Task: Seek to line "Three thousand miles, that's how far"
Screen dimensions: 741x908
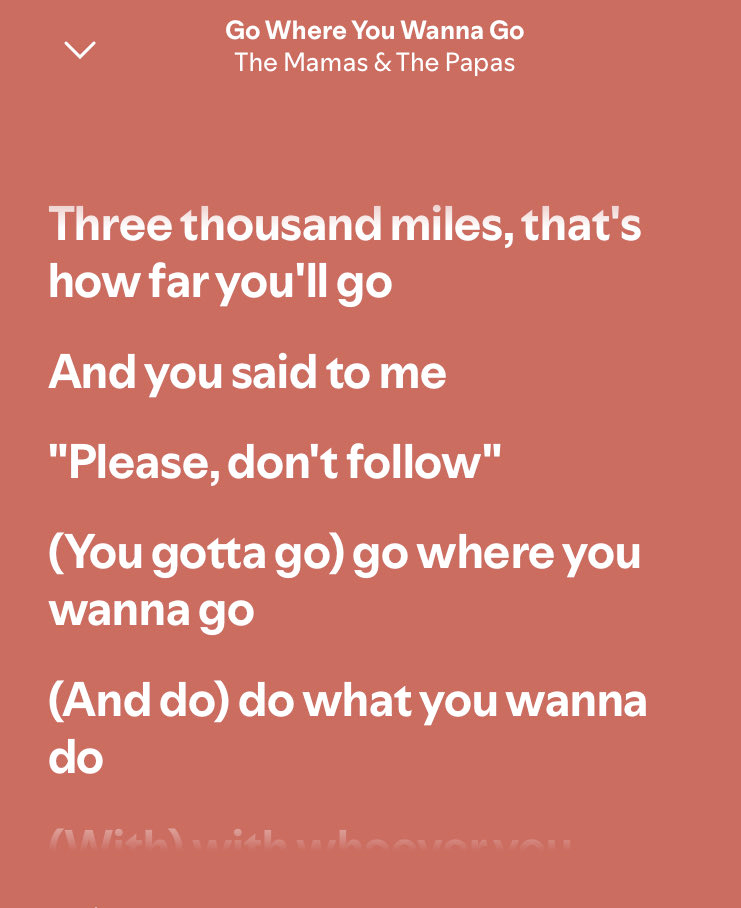Action: coord(344,252)
